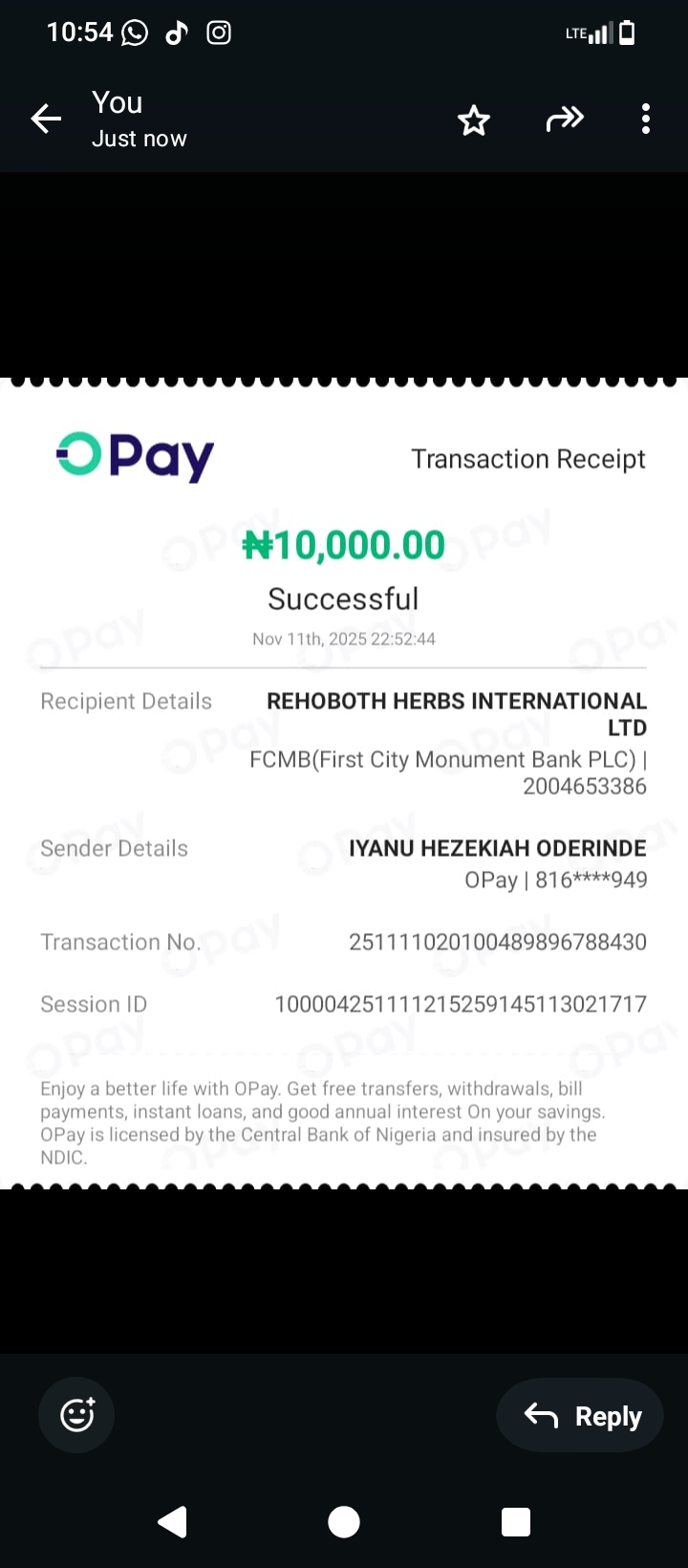The width and height of the screenshot is (688, 1568).
Task: Open recent apps from navigation bar
Action: 516,1521
